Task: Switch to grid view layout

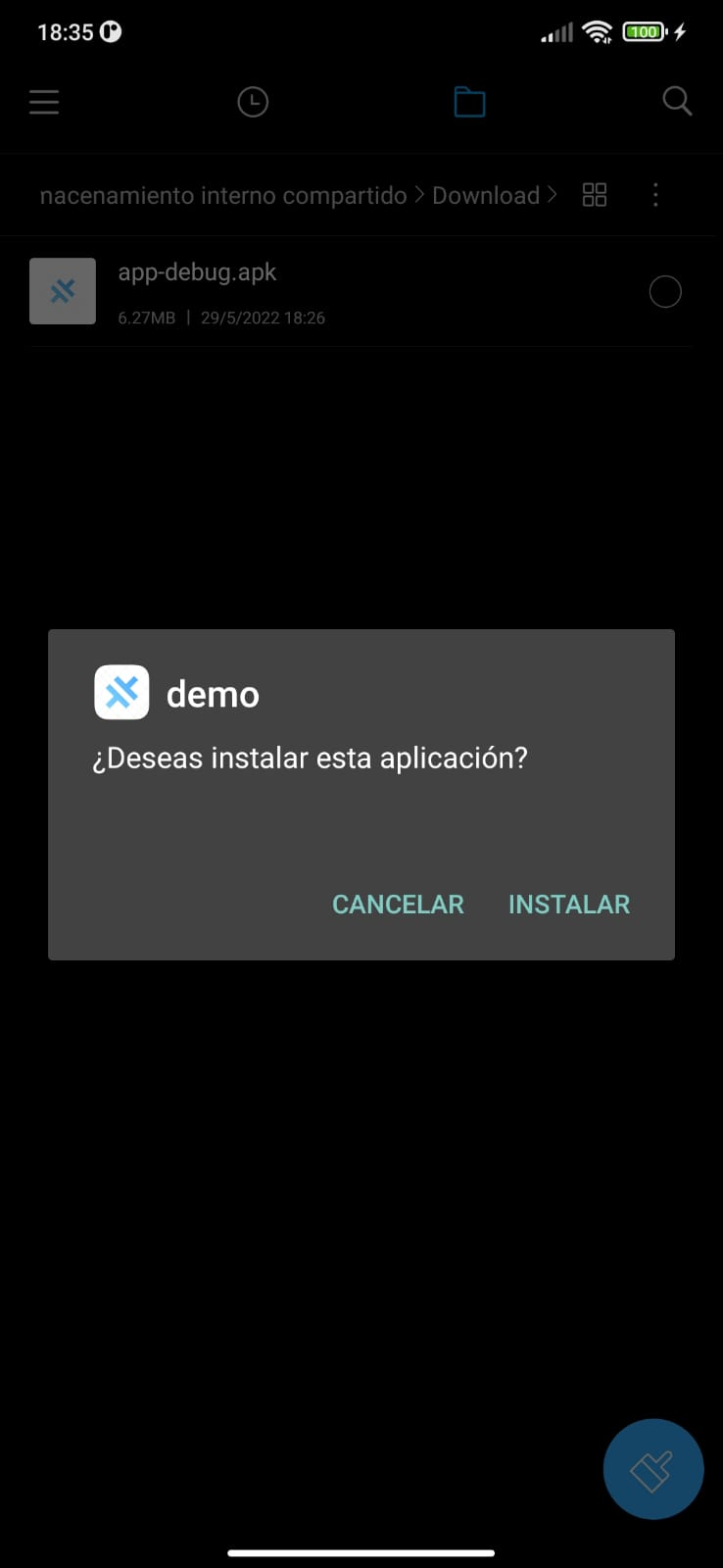Action: click(594, 195)
